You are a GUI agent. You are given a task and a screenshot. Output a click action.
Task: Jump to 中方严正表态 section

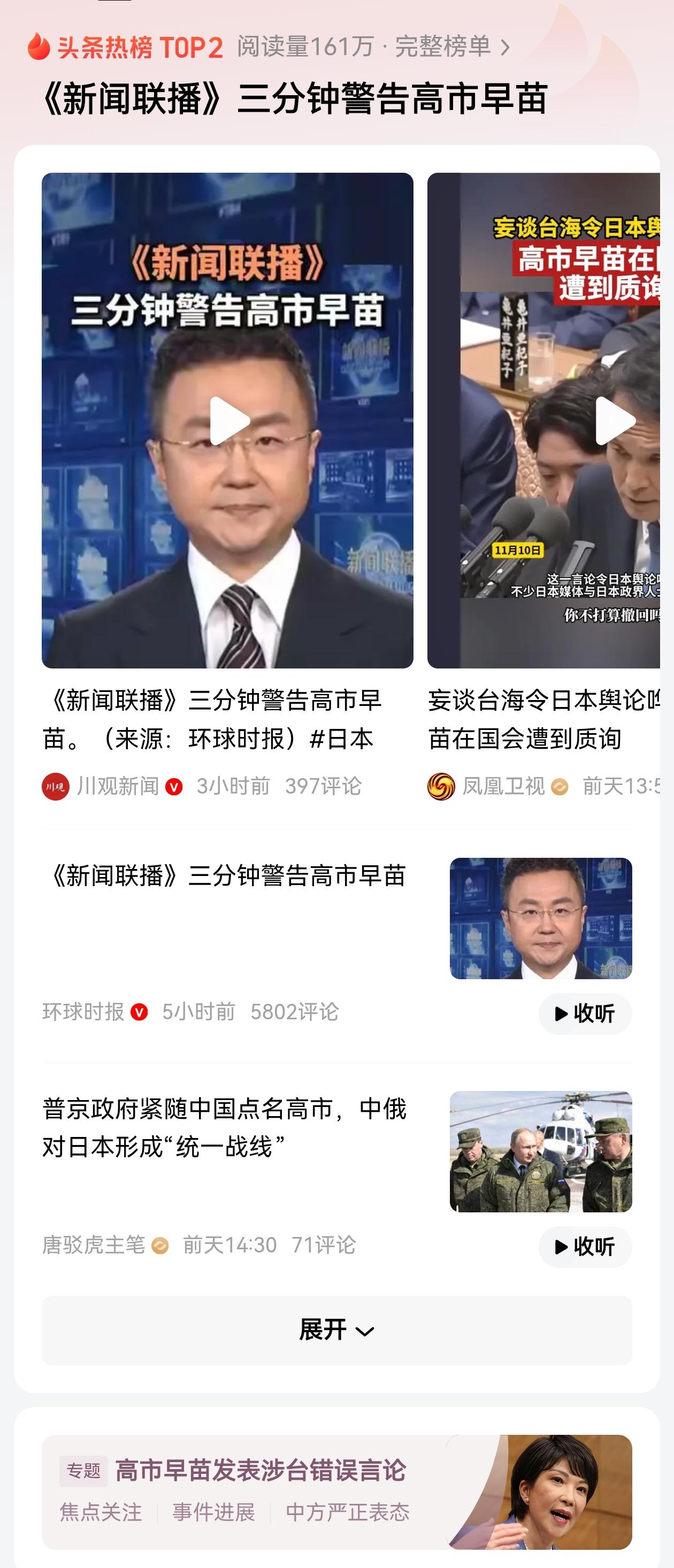tap(348, 1512)
